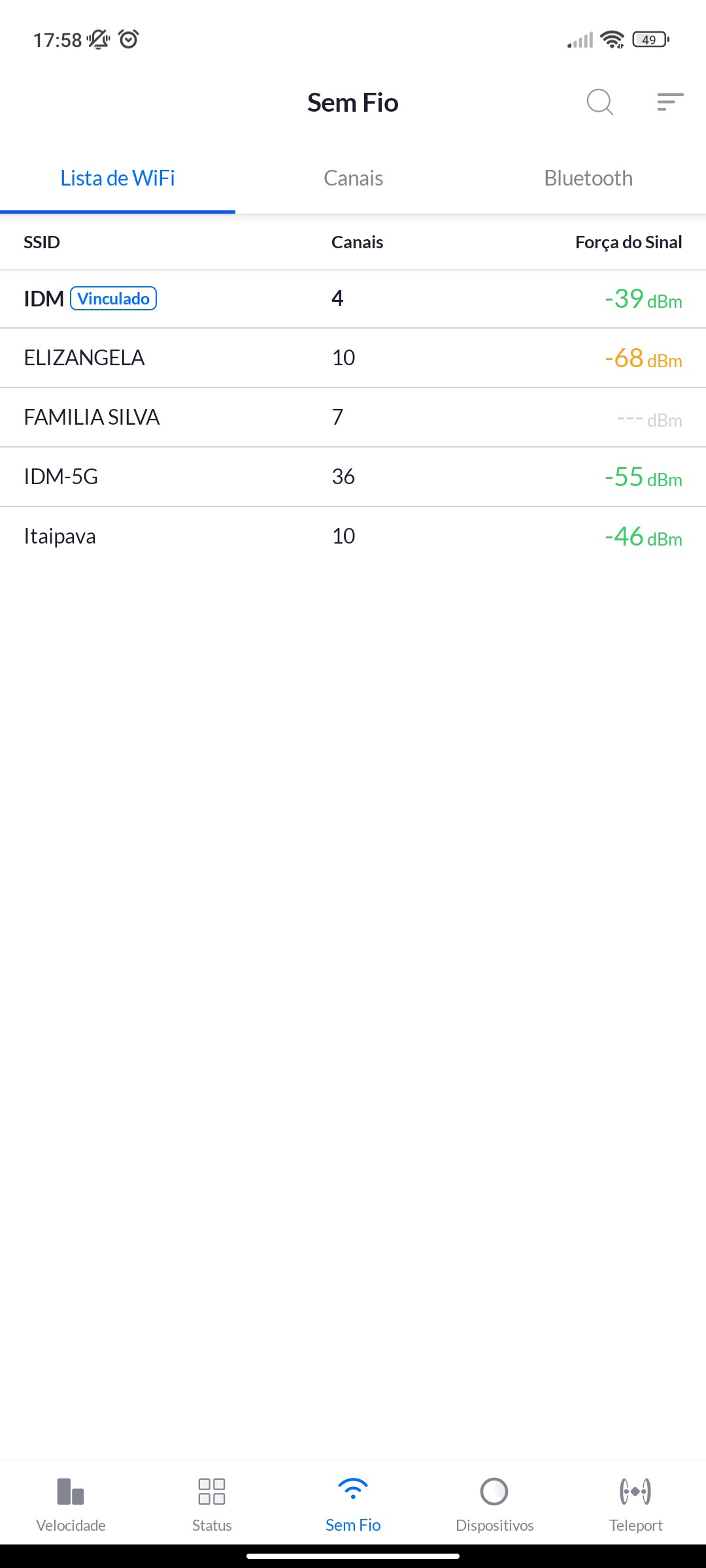Open the search icon

coord(599,102)
